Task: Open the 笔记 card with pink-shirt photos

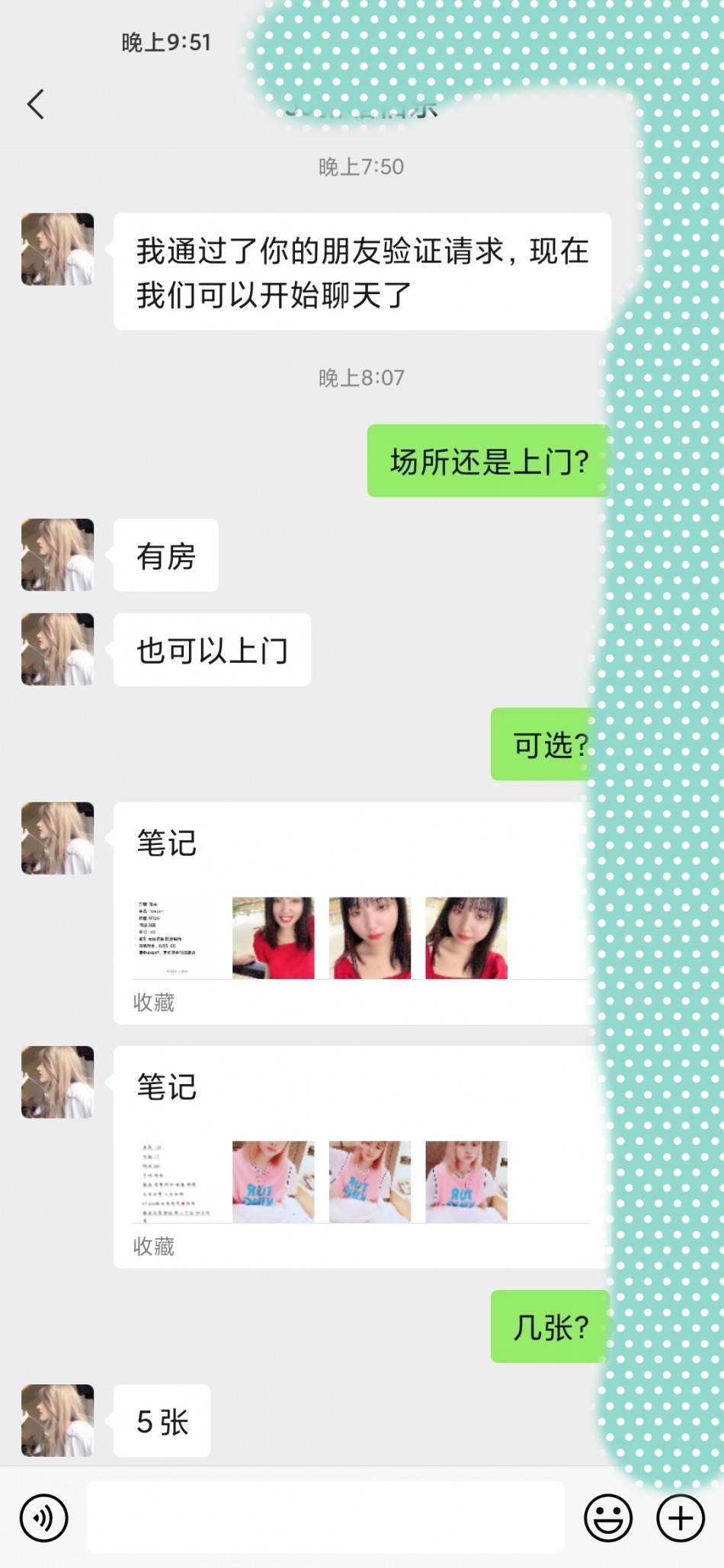Action: [358, 1157]
